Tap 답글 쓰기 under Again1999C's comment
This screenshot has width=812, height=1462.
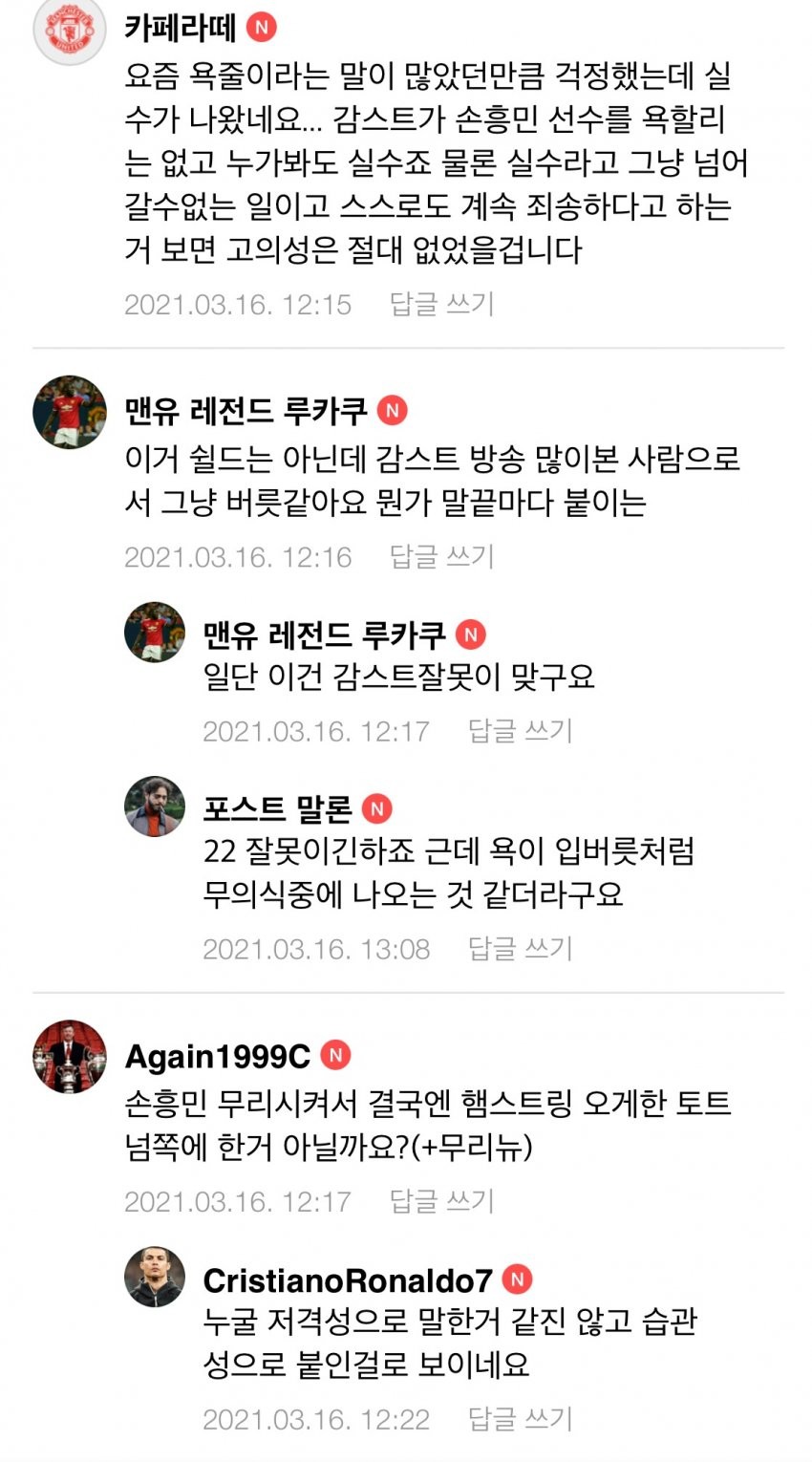click(441, 1201)
